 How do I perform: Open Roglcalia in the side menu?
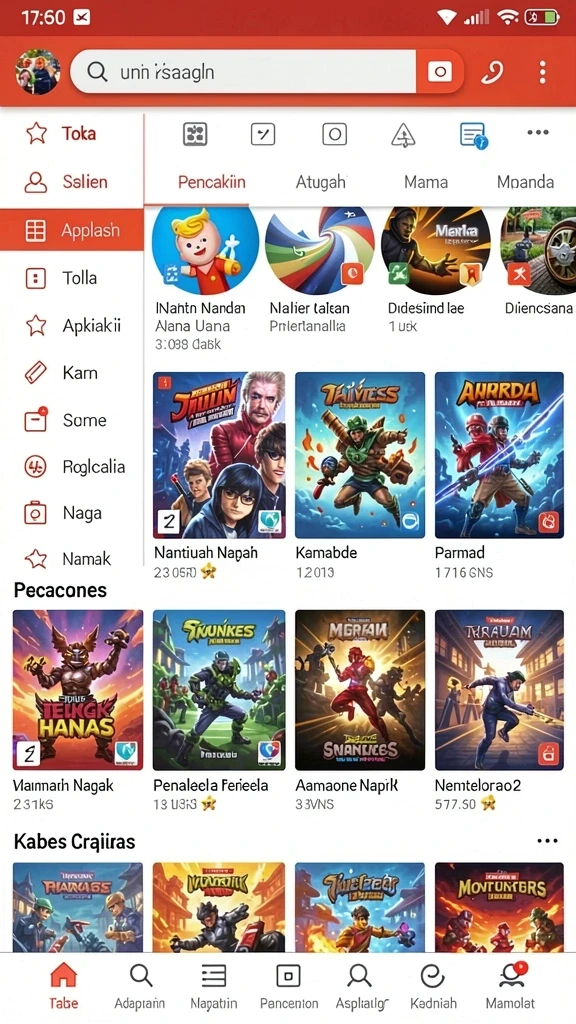(x=72, y=467)
